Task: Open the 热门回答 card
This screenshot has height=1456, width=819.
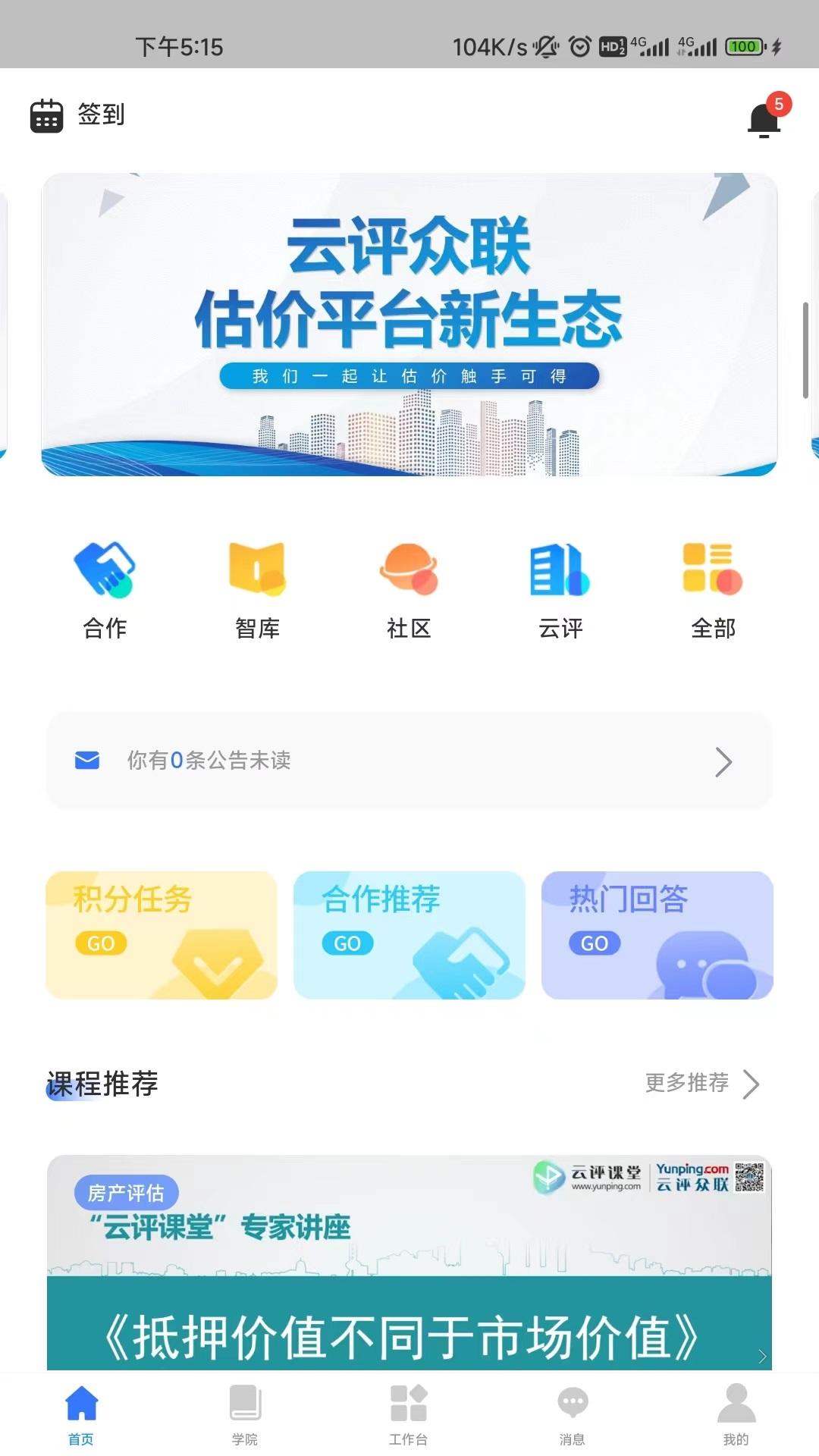Action: (x=657, y=935)
